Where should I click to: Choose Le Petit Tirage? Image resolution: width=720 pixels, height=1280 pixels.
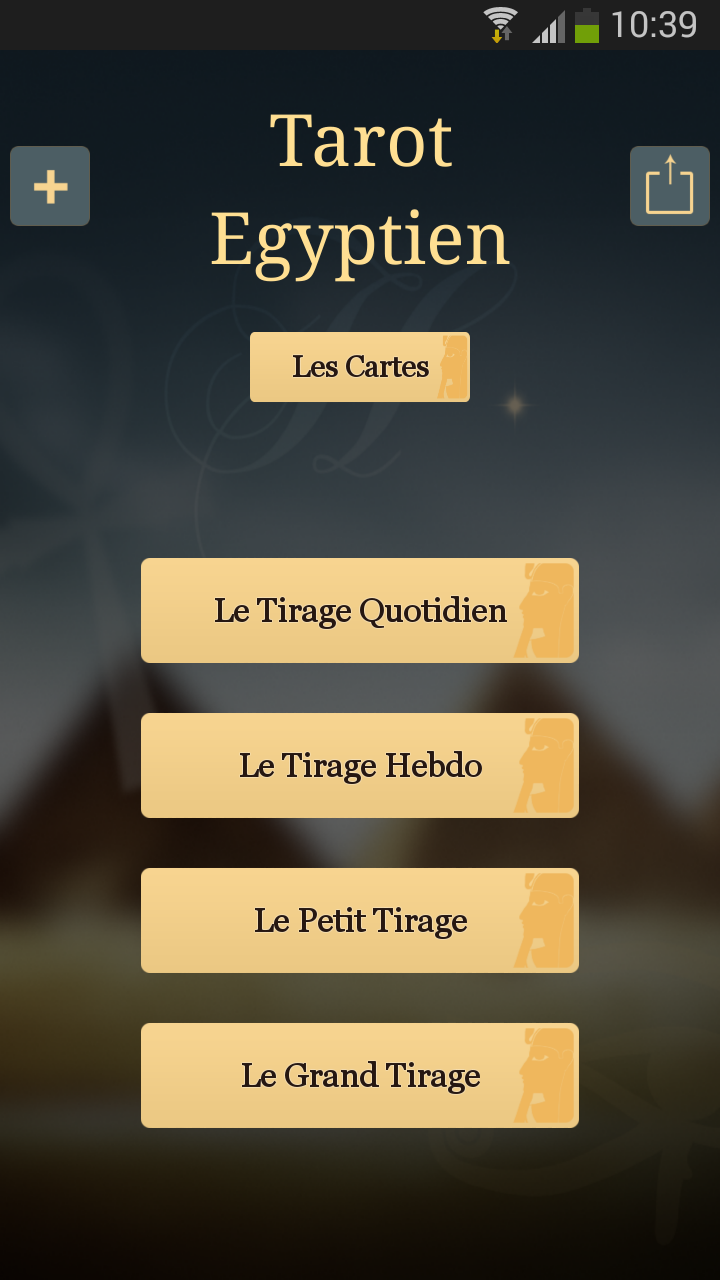pyautogui.click(x=360, y=921)
